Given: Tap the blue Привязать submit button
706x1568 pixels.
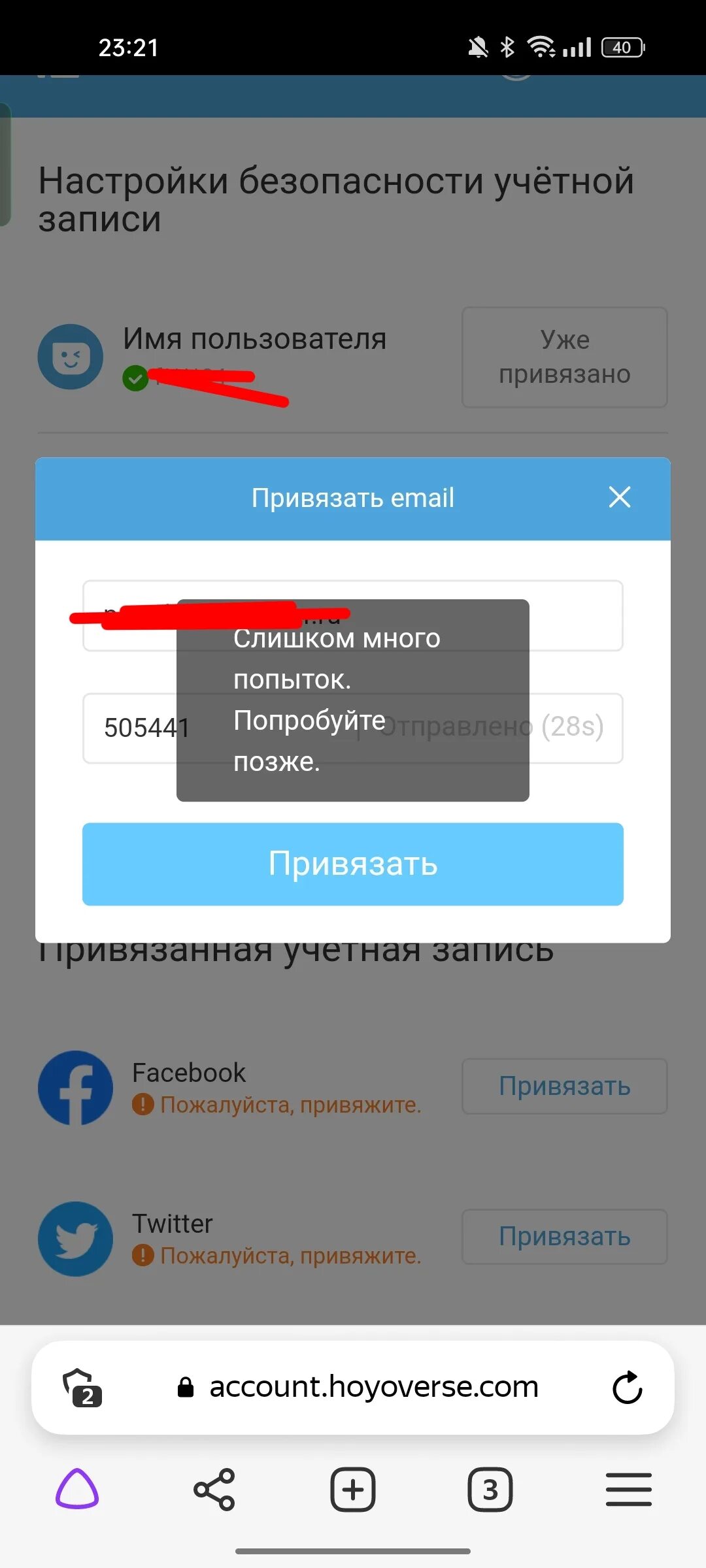Looking at the screenshot, I should coord(353,864).
